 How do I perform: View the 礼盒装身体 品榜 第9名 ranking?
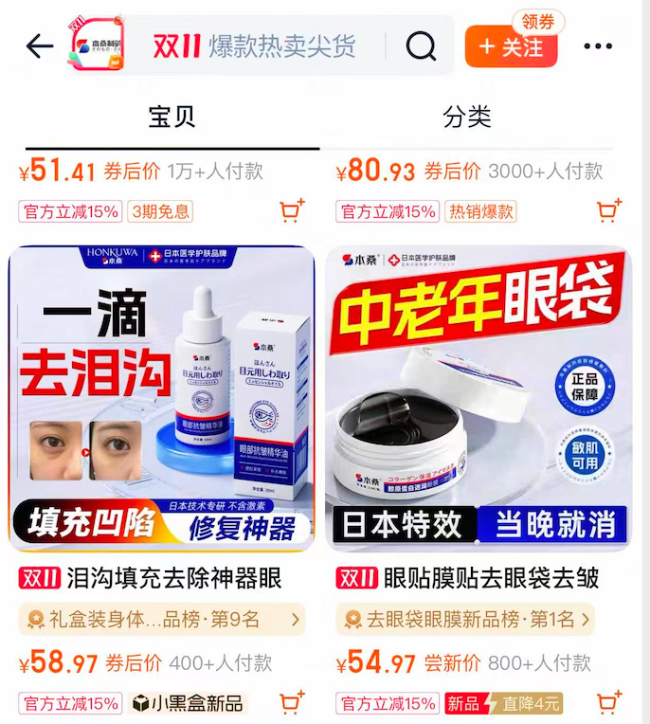[x=160, y=620]
